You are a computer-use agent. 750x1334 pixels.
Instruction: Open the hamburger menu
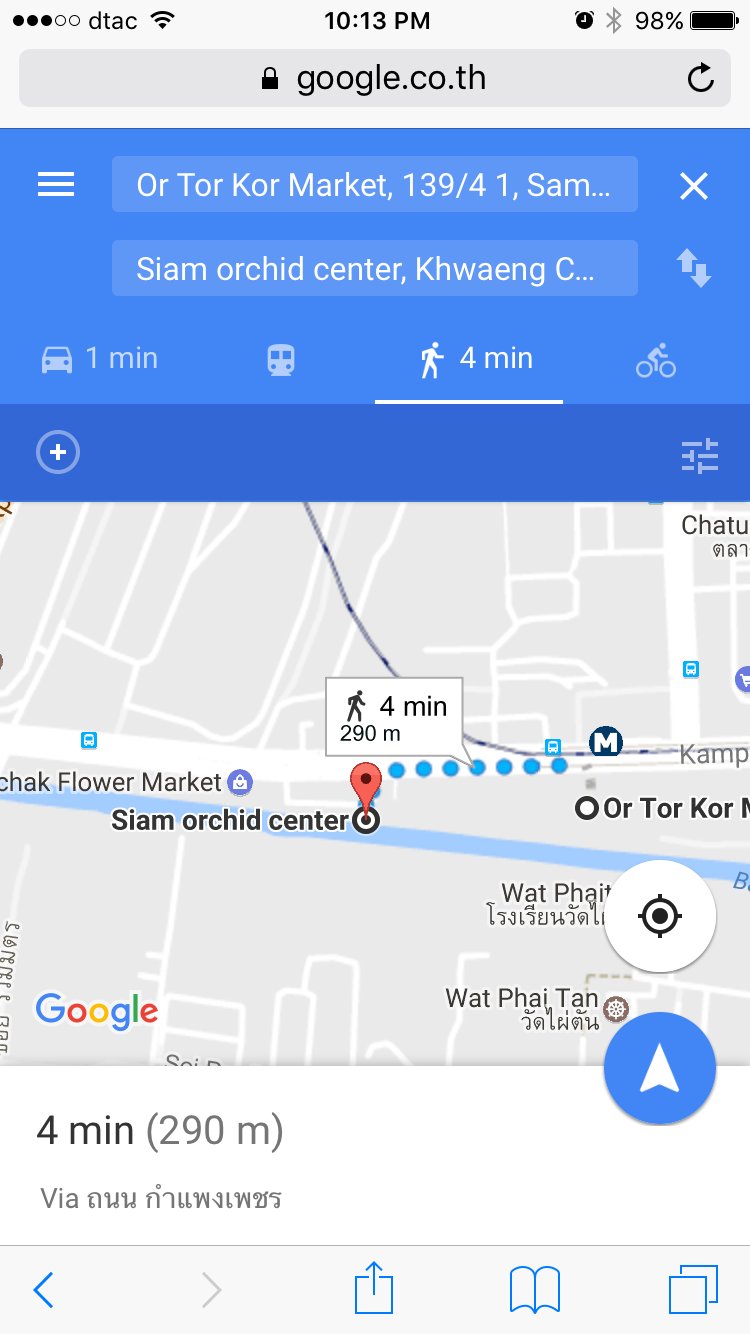pyautogui.click(x=56, y=185)
